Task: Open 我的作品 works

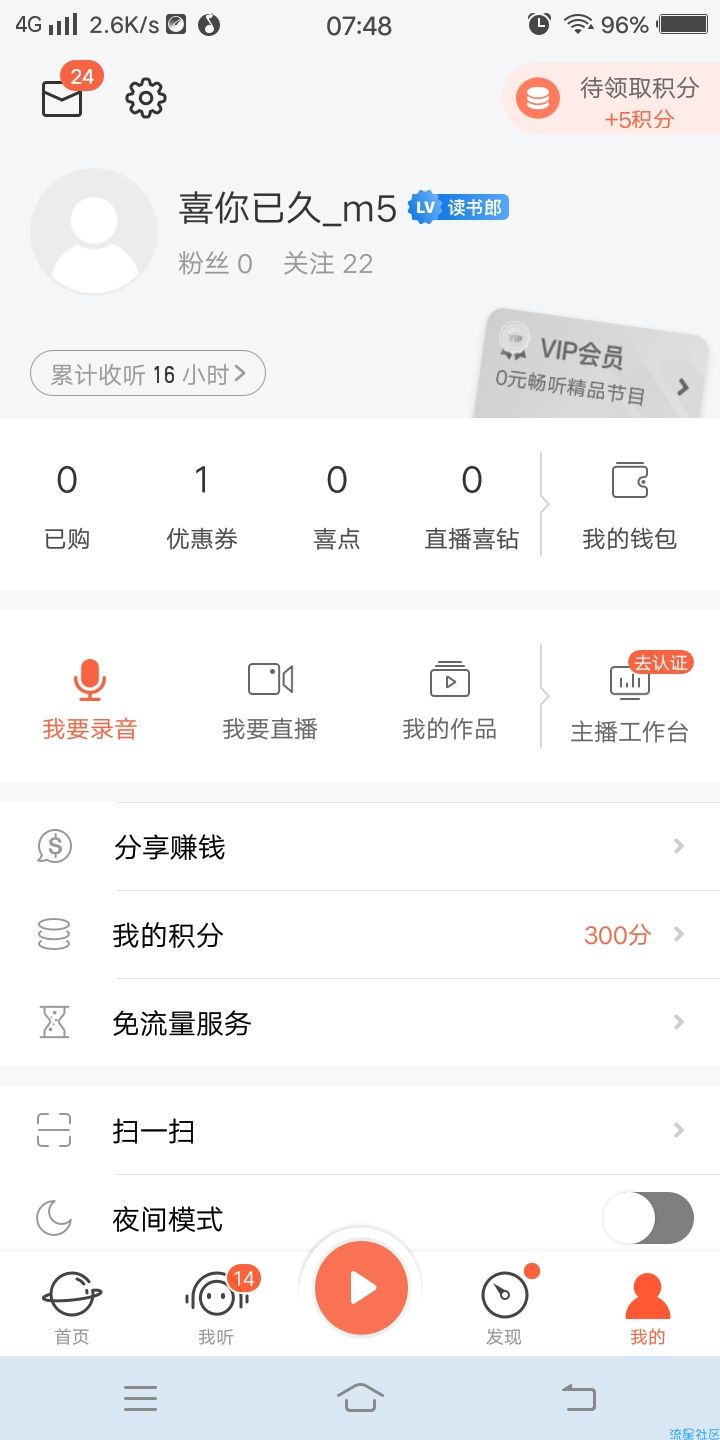Action: coord(450,700)
